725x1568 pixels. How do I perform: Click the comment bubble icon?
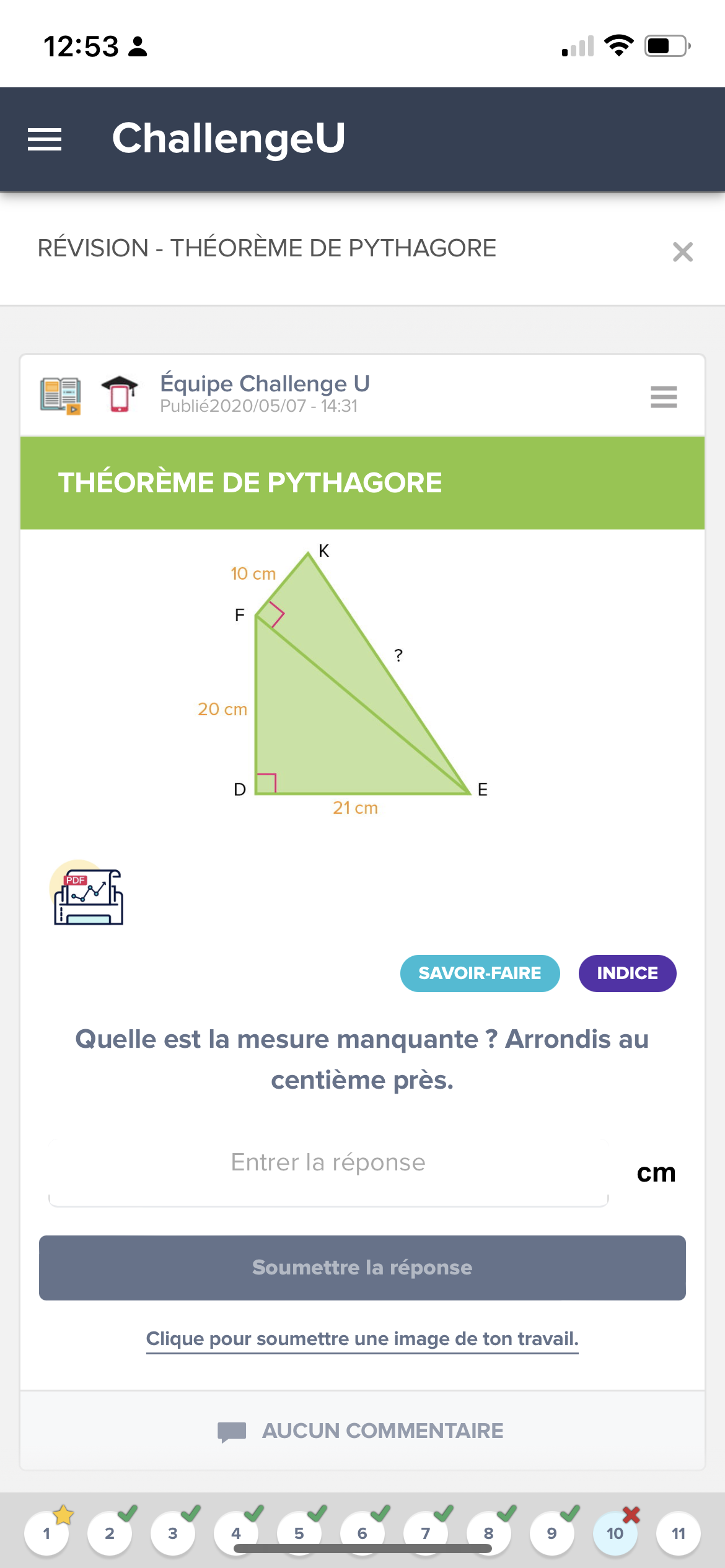[230, 1431]
